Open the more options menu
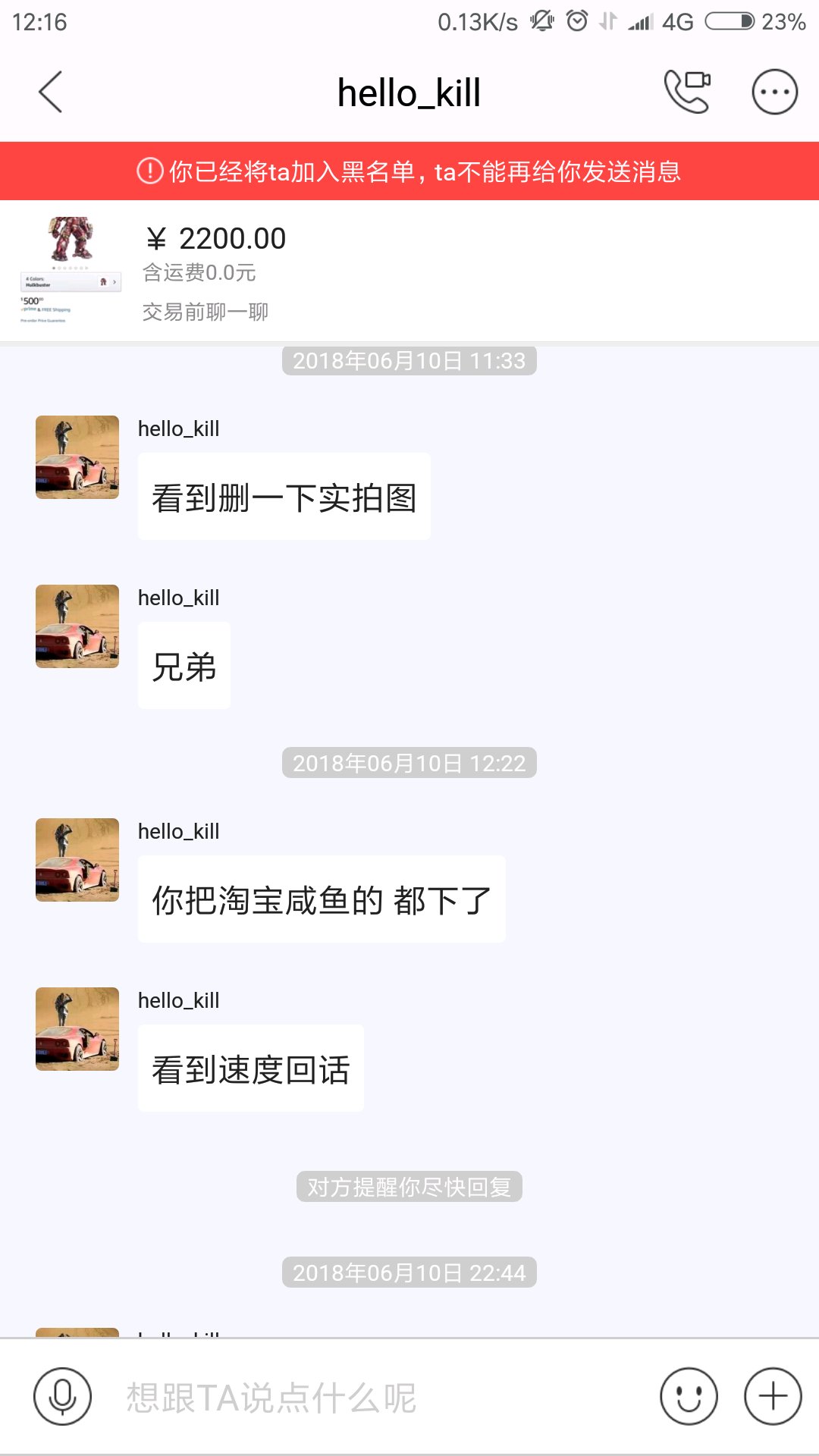Viewport: 819px width, 1456px height. [x=774, y=93]
